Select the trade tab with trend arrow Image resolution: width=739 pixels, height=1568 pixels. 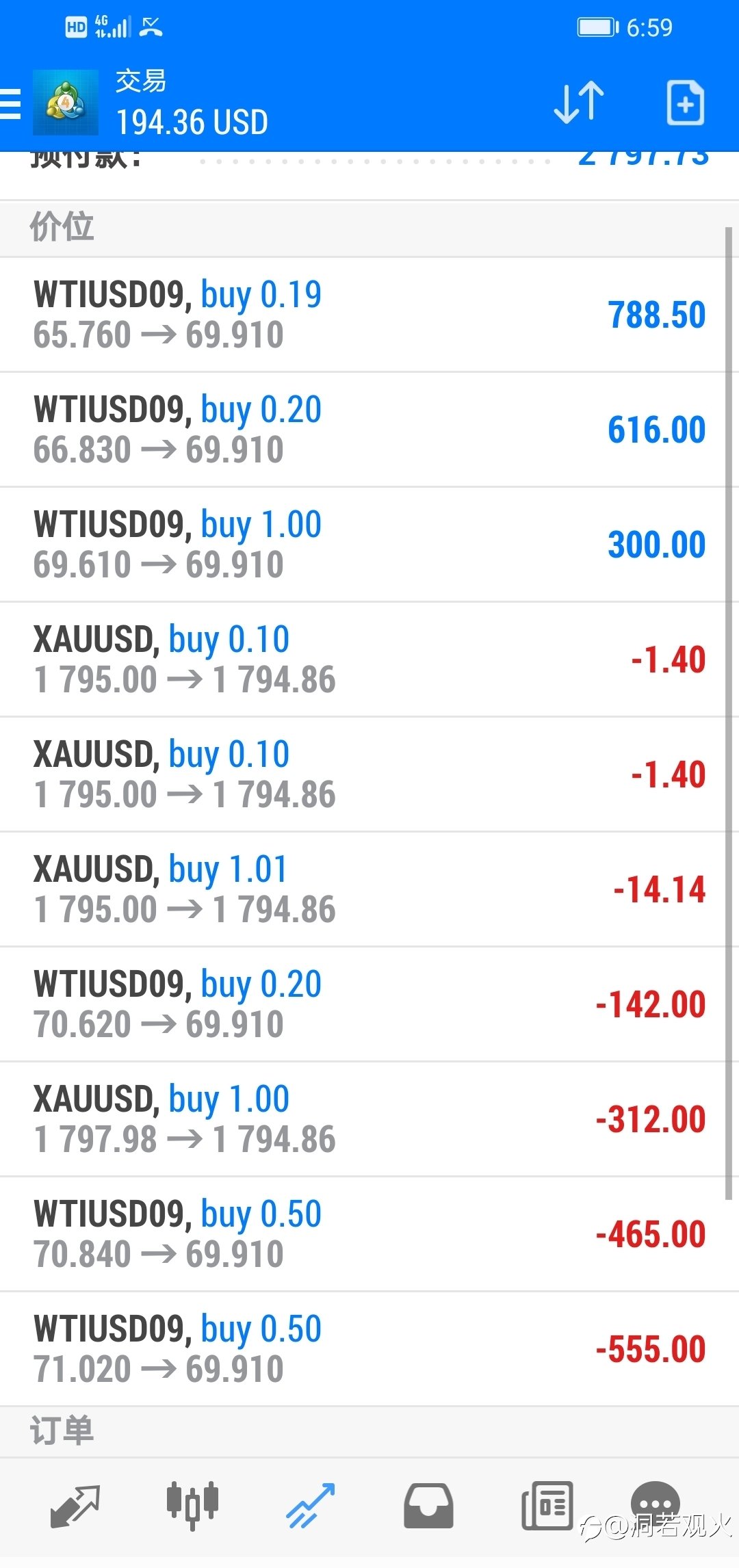point(310,1506)
